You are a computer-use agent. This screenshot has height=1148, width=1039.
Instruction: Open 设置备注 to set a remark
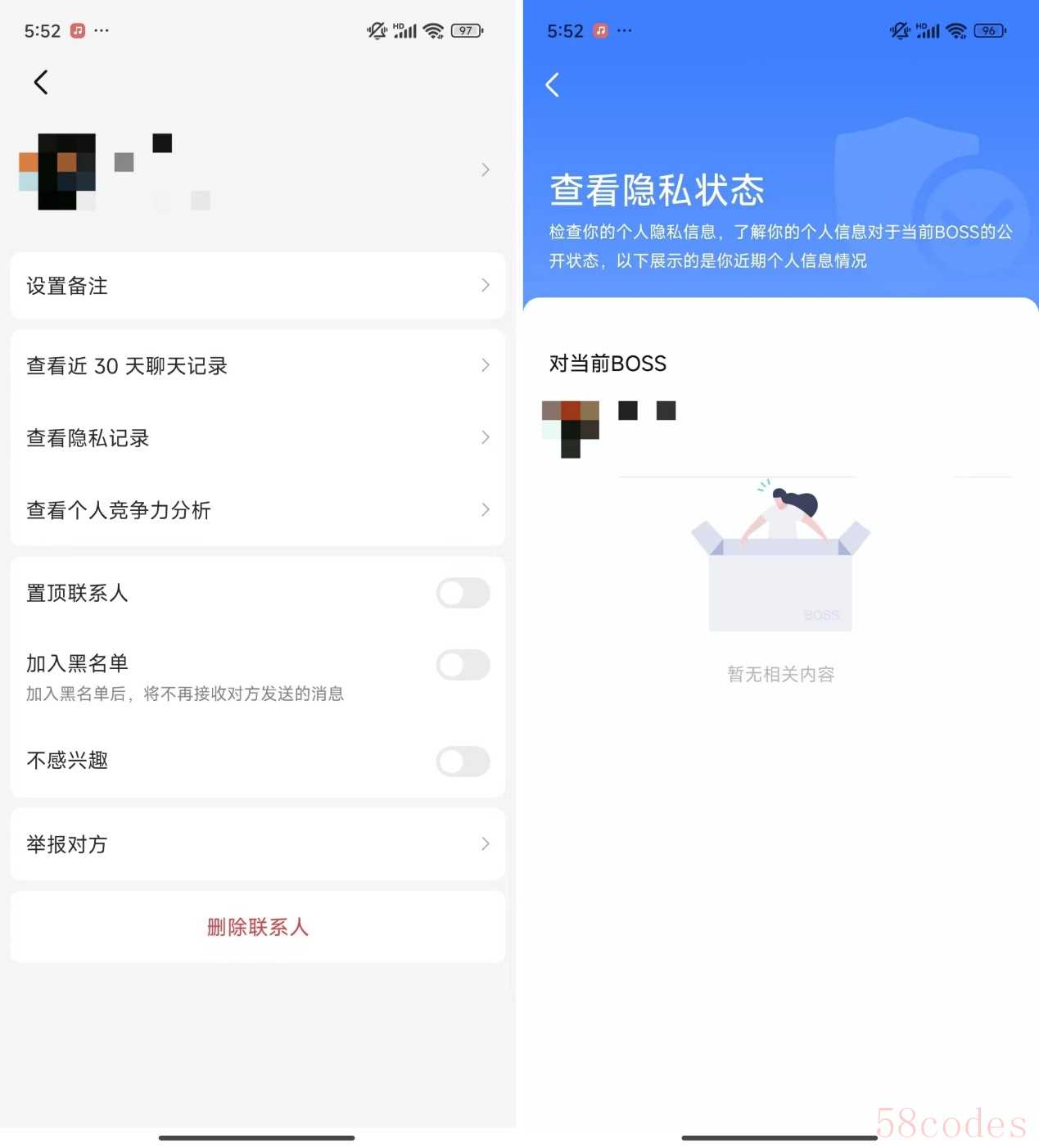pos(257,286)
